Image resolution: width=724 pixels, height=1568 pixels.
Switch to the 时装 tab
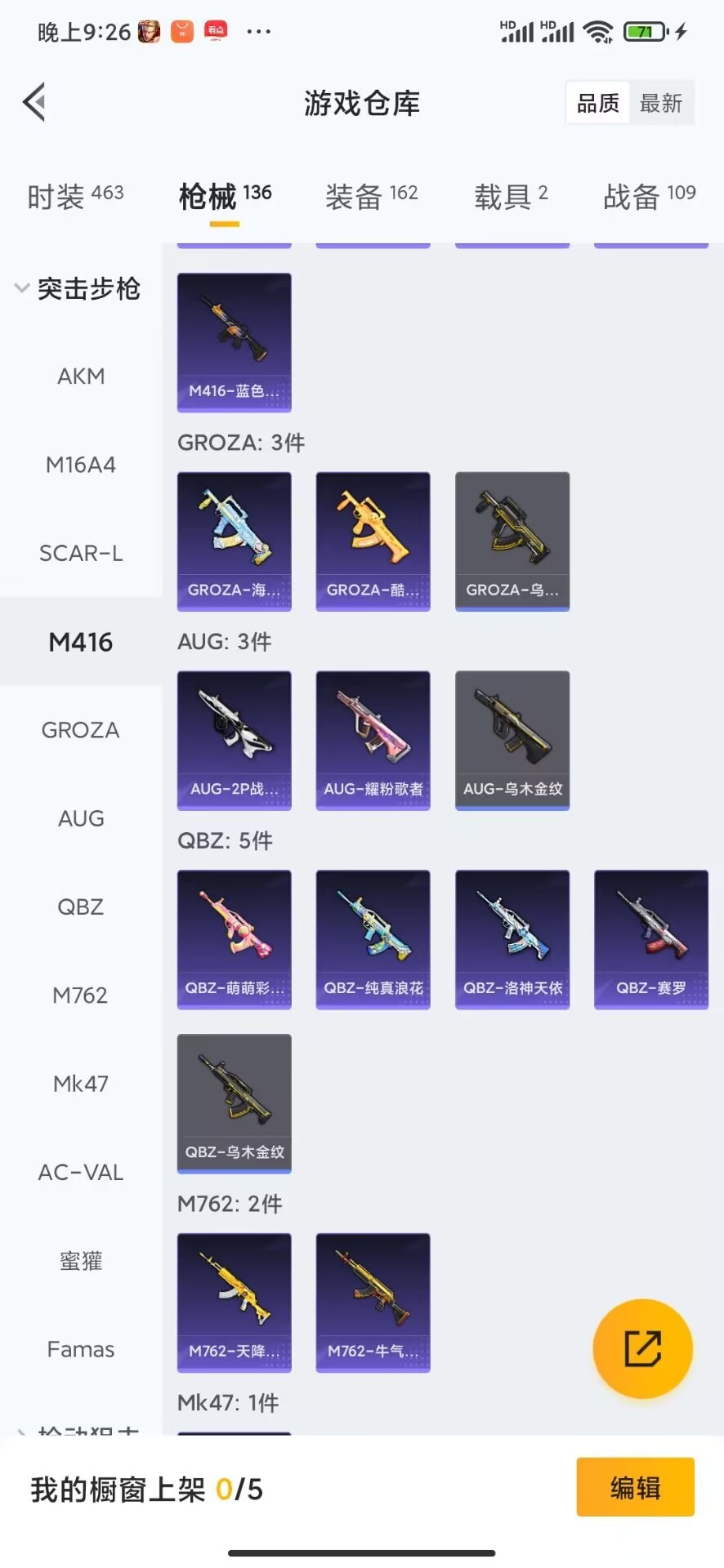pyautogui.click(x=75, y=196)
